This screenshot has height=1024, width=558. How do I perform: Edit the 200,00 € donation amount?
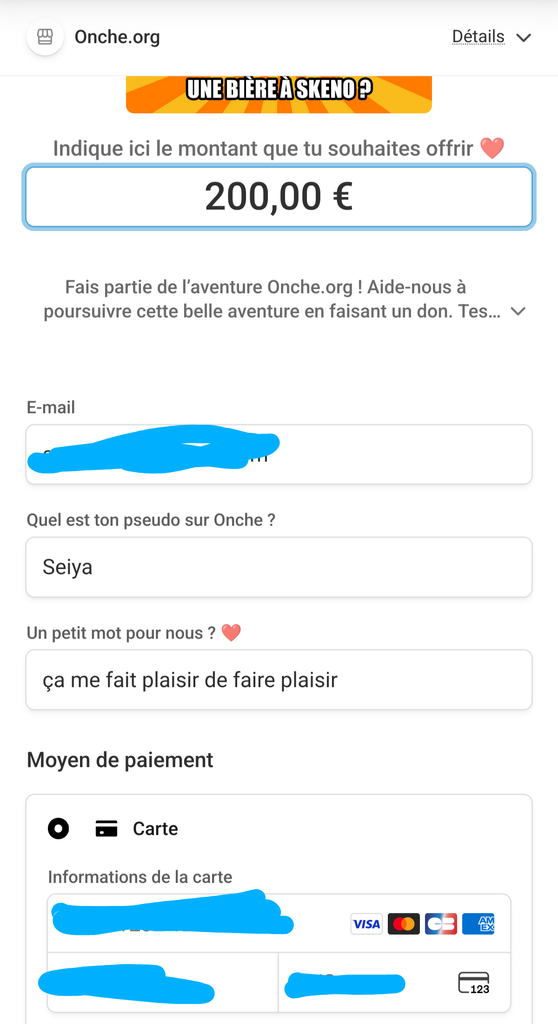pyautogui.click(x=279, y=197)
